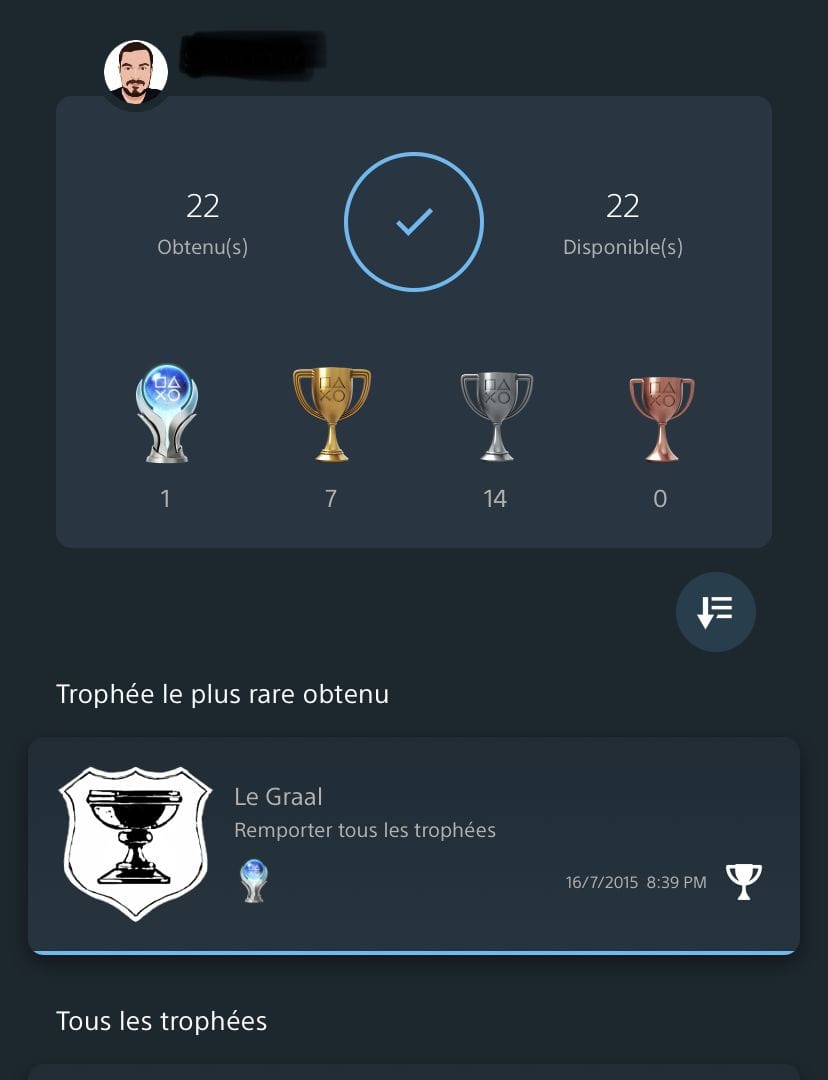Open the Le Graal trophy card
This screenshot has width=828, height=1080.
[x=413, y=845]
